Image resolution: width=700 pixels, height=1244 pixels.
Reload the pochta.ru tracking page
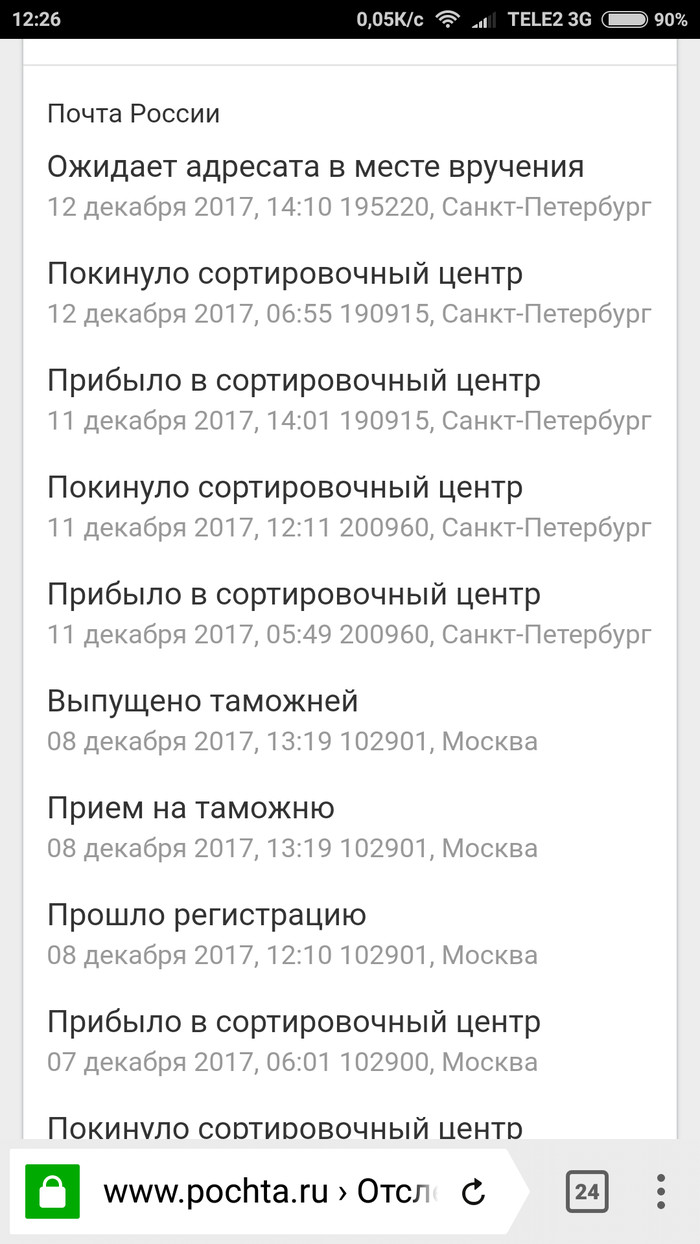point(473,1192)
